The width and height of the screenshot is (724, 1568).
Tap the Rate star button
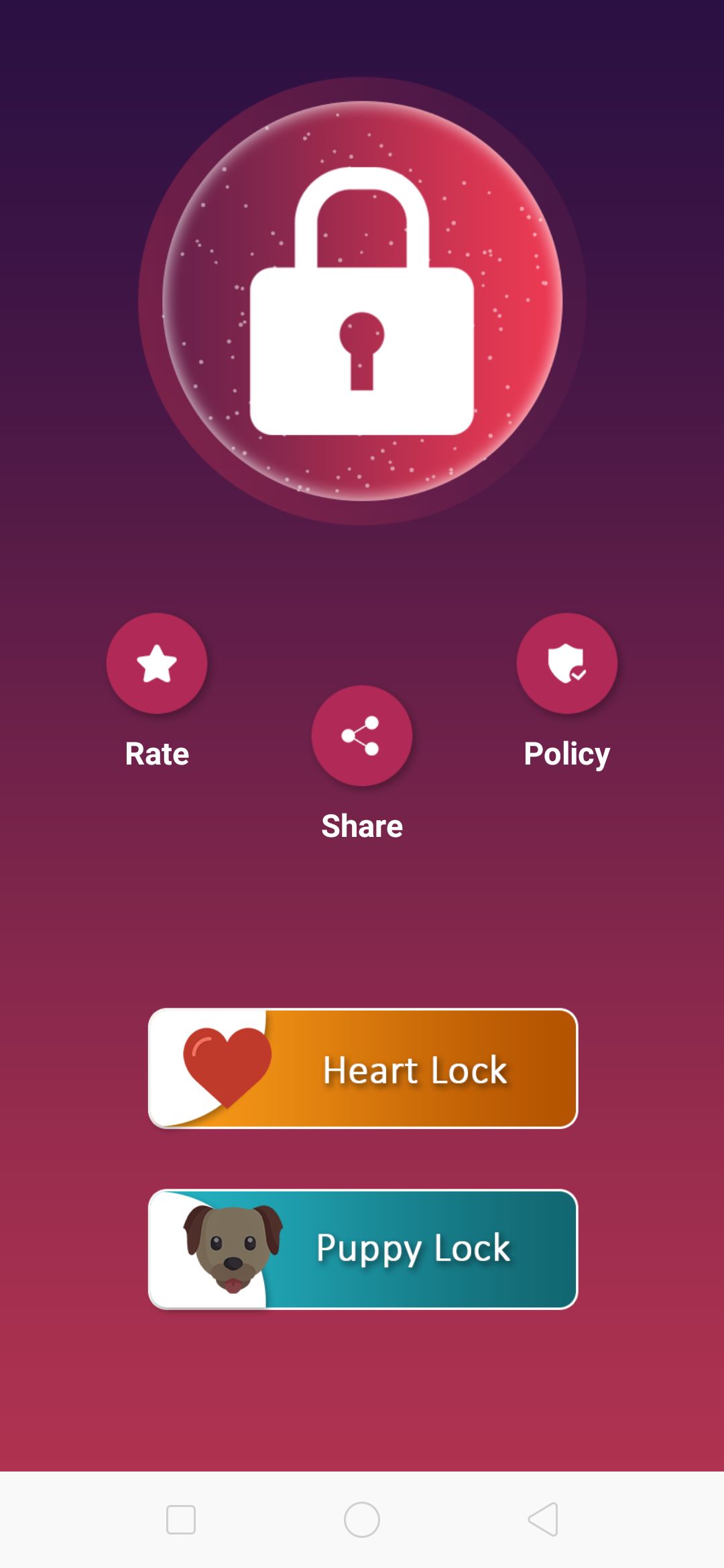tap(157, 663)
